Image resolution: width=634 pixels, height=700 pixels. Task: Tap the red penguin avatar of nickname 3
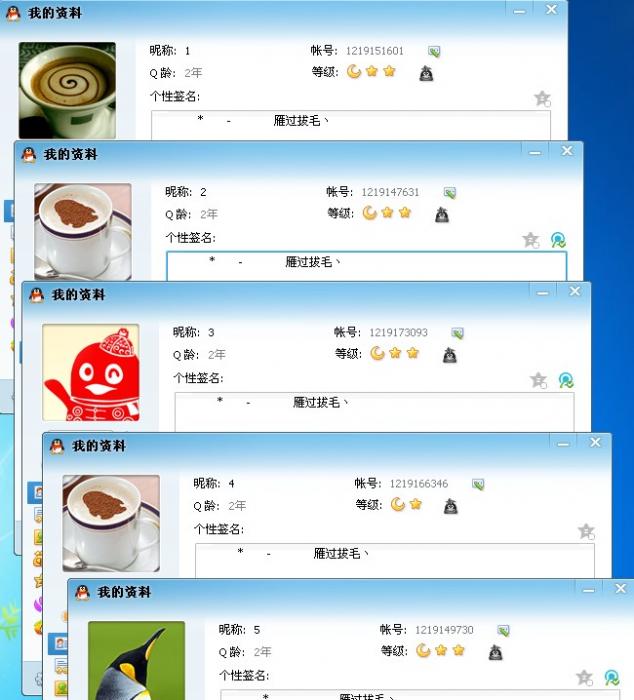coord(90,372)
